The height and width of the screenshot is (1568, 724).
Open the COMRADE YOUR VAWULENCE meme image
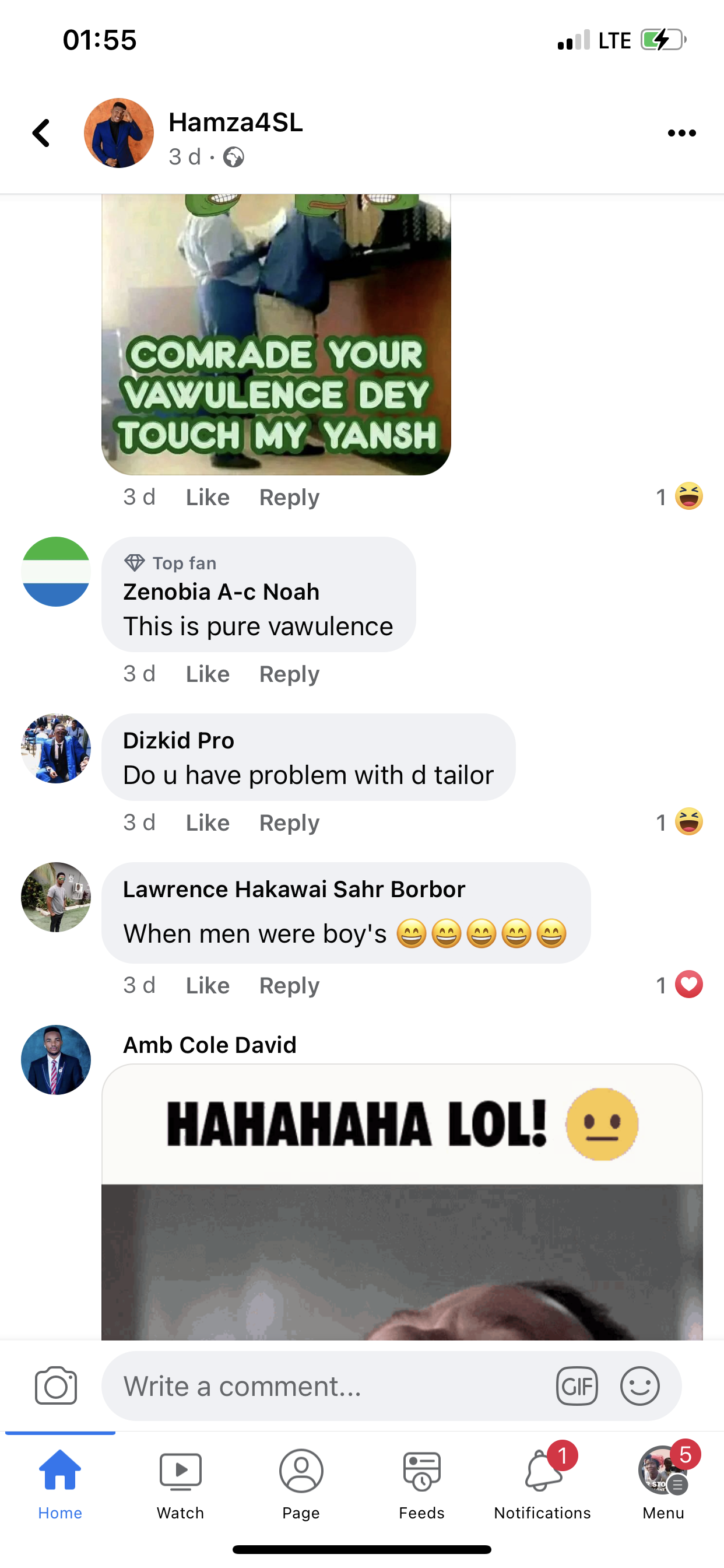276,335
